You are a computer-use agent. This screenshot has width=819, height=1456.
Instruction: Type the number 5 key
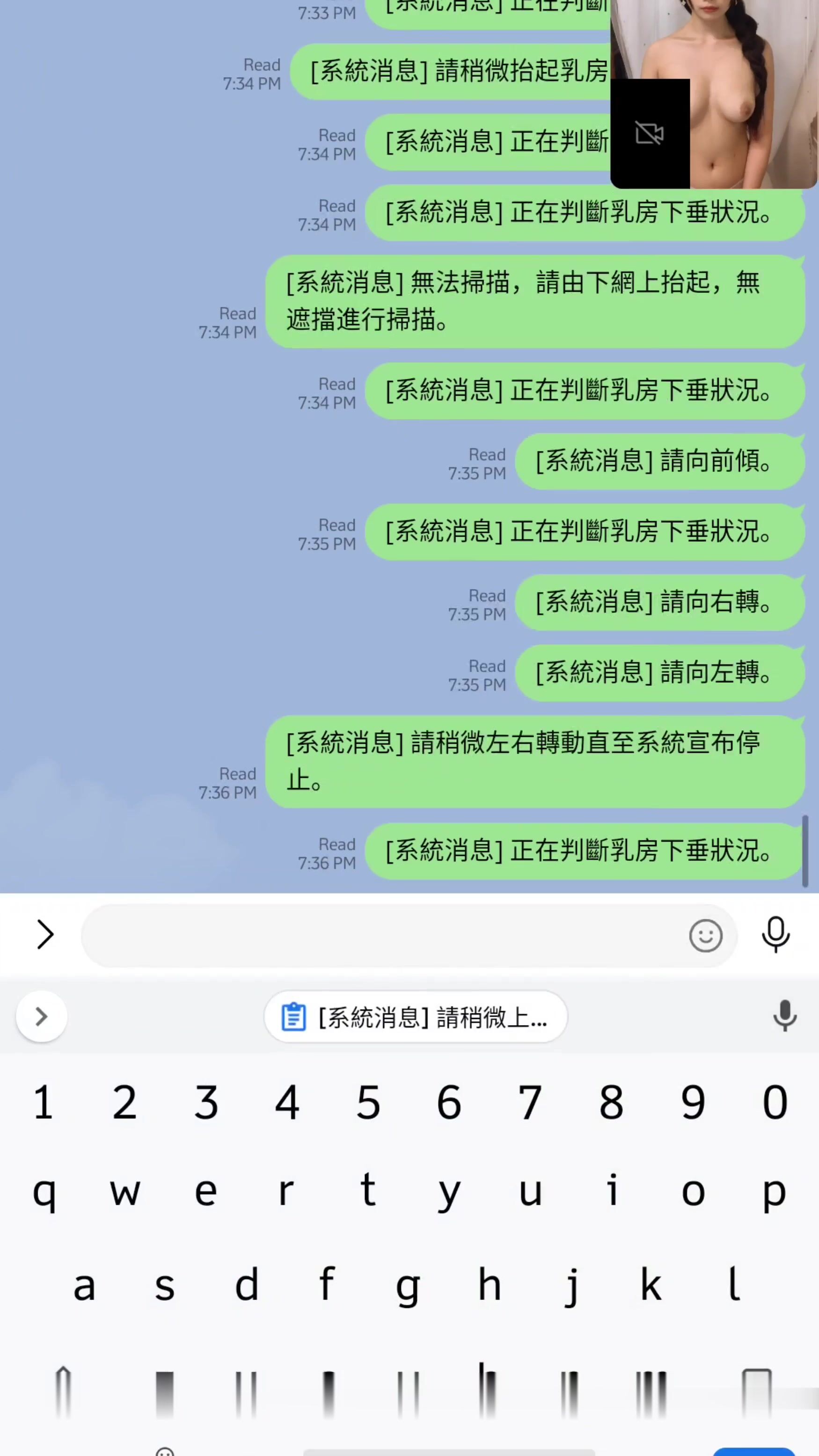[368, 1102]
